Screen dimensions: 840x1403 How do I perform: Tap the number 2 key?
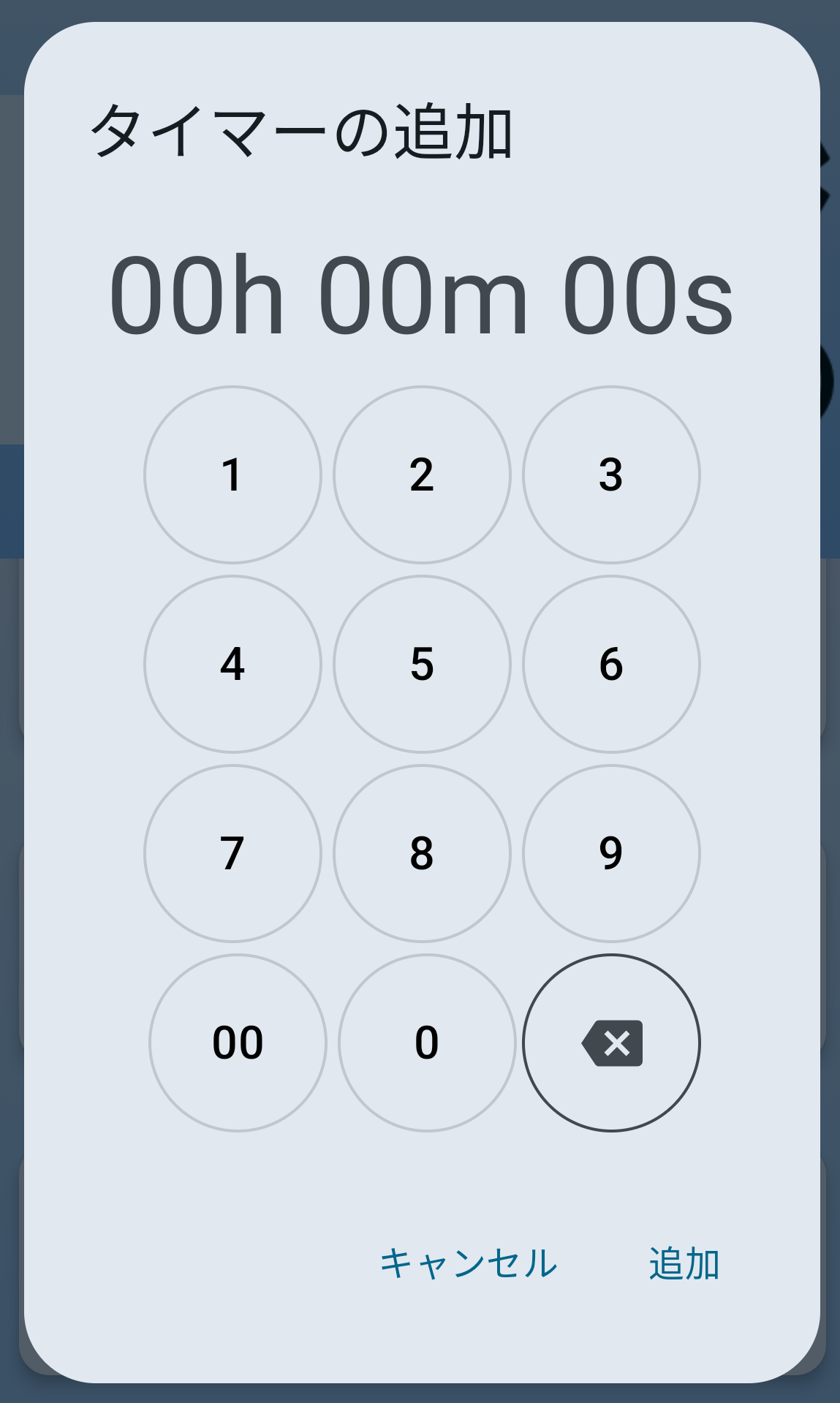pyautogui.click(x=422, y=474)
